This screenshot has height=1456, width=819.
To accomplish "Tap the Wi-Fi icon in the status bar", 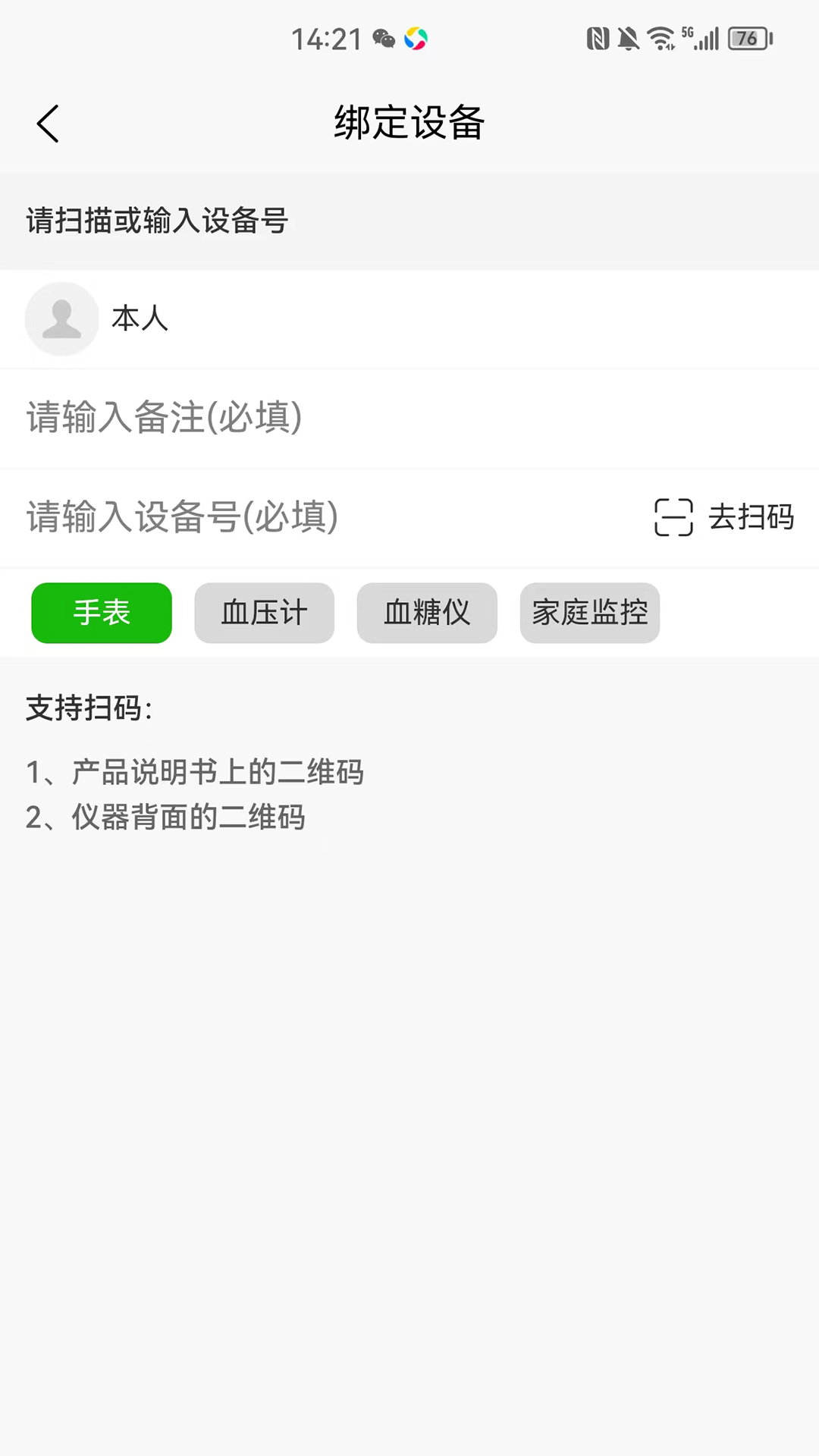I will click(x=658, y=38).
